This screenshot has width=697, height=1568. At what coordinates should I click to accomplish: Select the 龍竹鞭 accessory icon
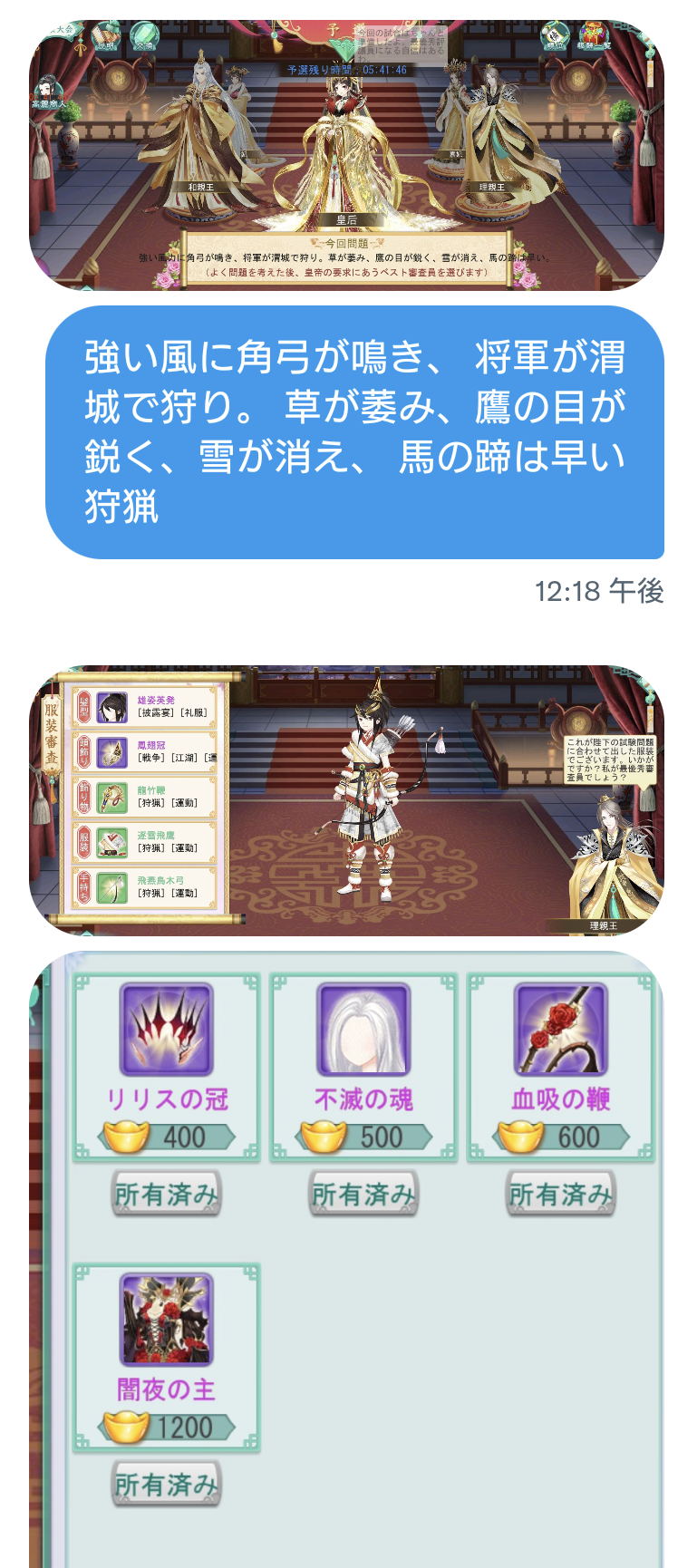click(111, 798)
